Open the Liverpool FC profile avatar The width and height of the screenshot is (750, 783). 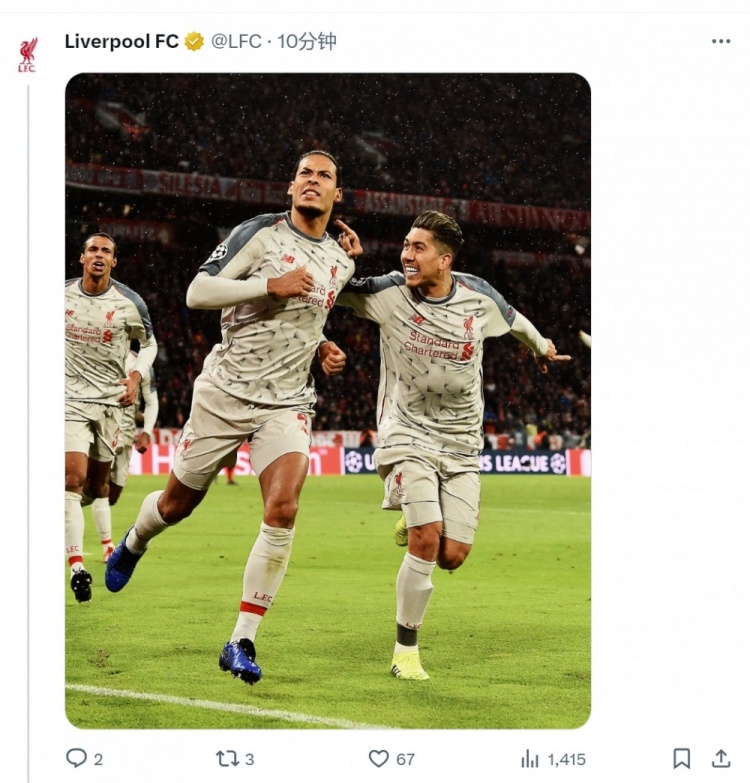[x=28, y=54]
